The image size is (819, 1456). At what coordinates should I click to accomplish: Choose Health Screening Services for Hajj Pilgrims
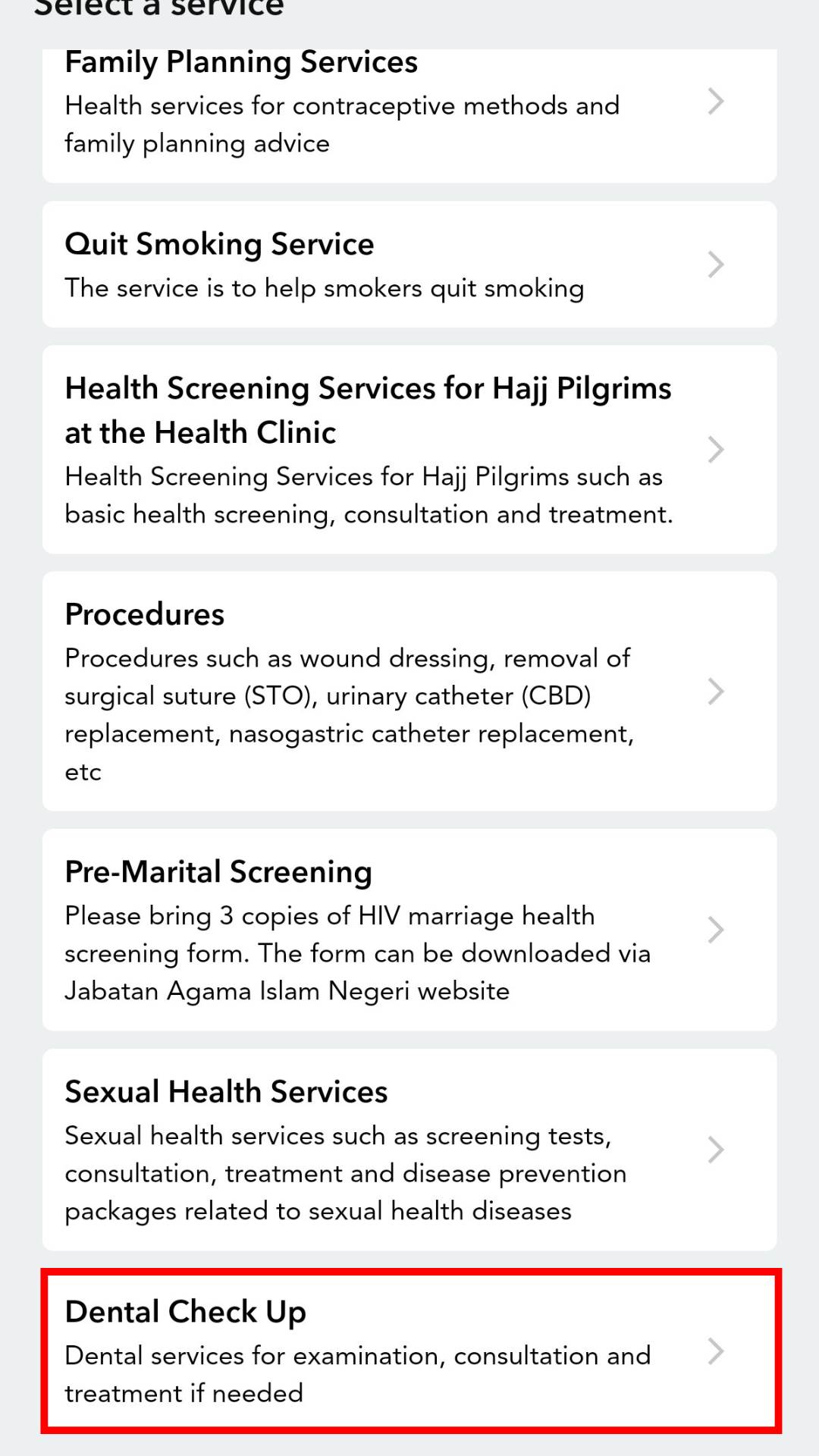[409, 450]
